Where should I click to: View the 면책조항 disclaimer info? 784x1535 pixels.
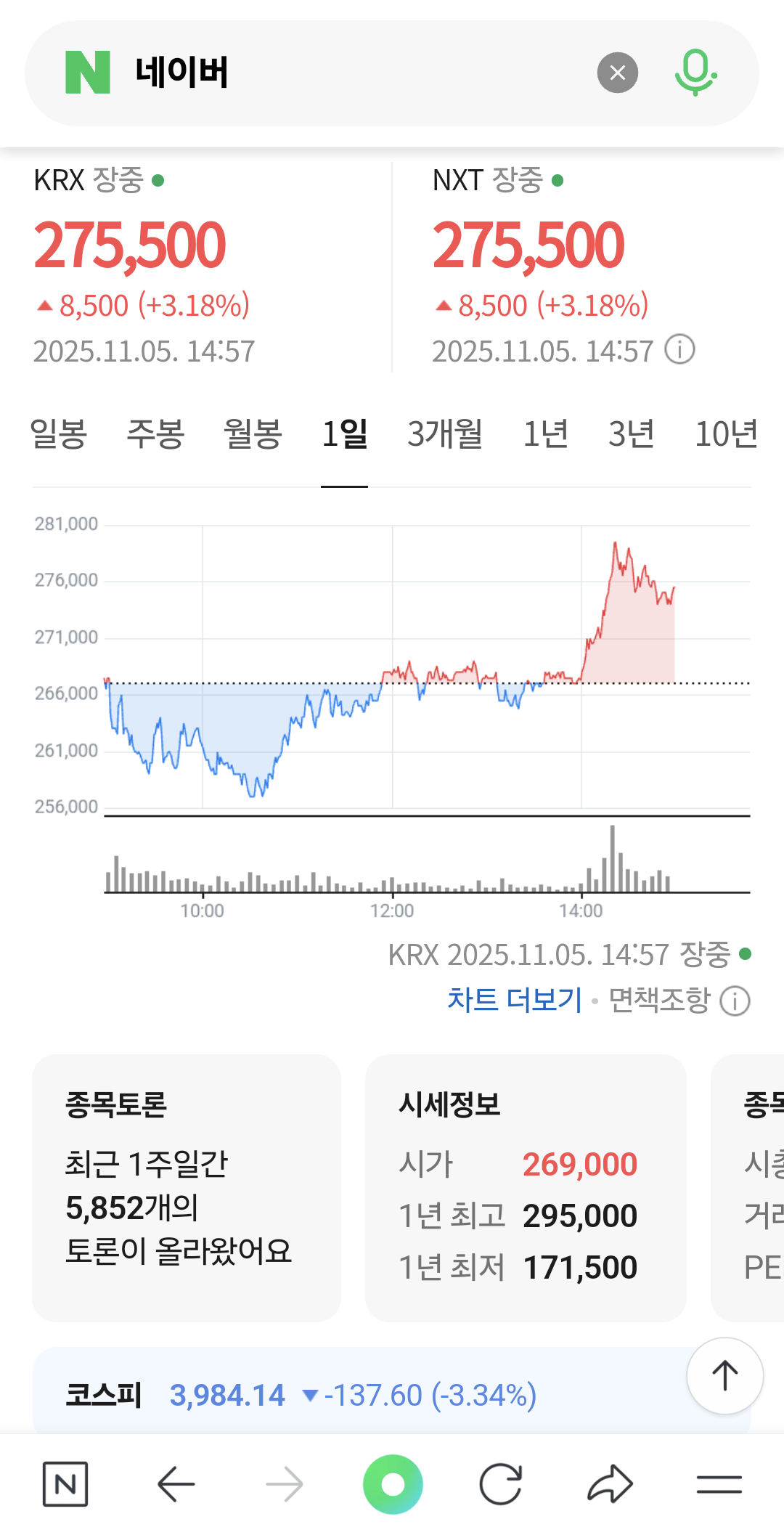[x=678, y=1001]
